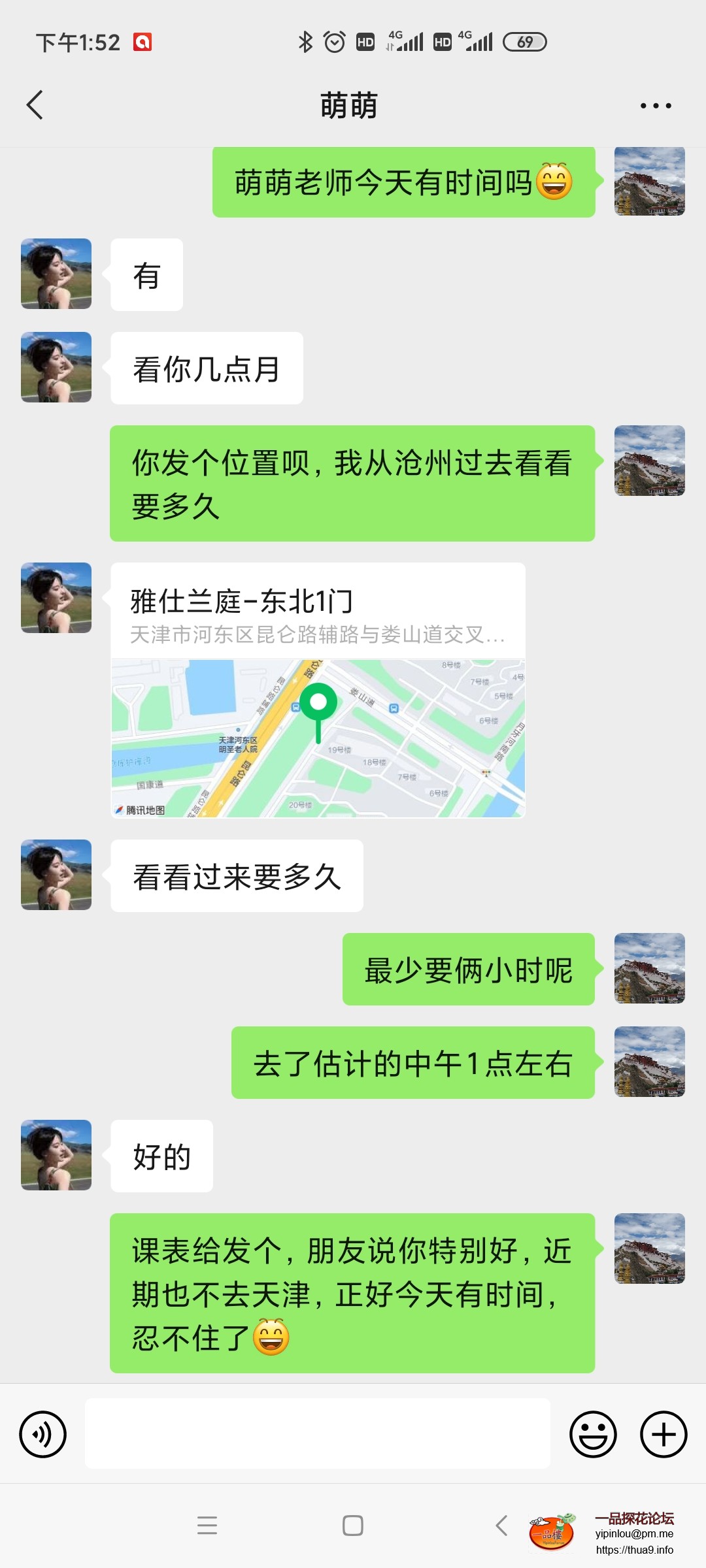Viewport: 706px width, 1568px height.
Task: Tap the recent apps navigation key
Action: click(208, 1527)
